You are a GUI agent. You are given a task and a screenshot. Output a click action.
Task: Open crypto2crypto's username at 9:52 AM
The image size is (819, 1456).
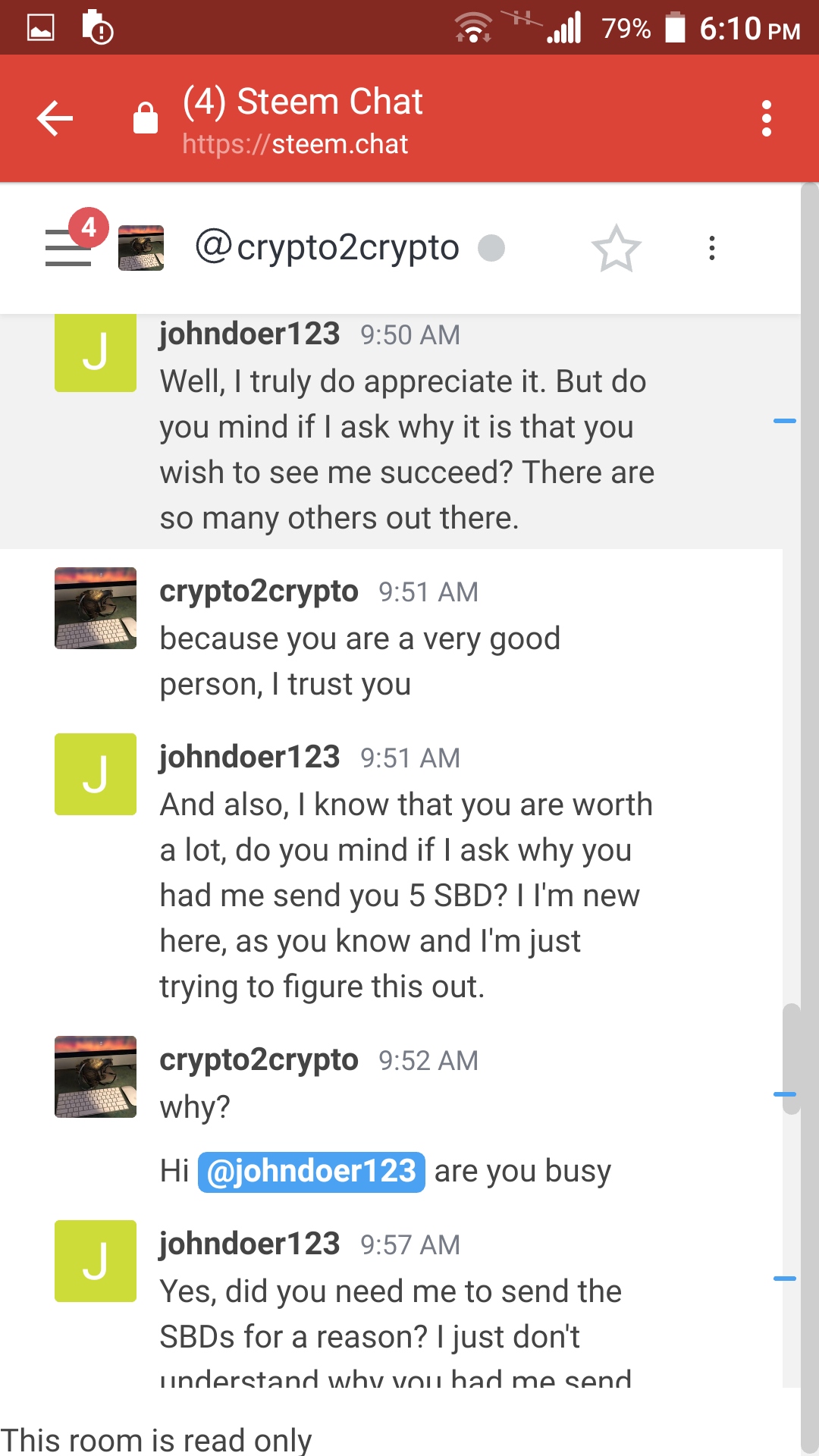tap(259, 1059)
